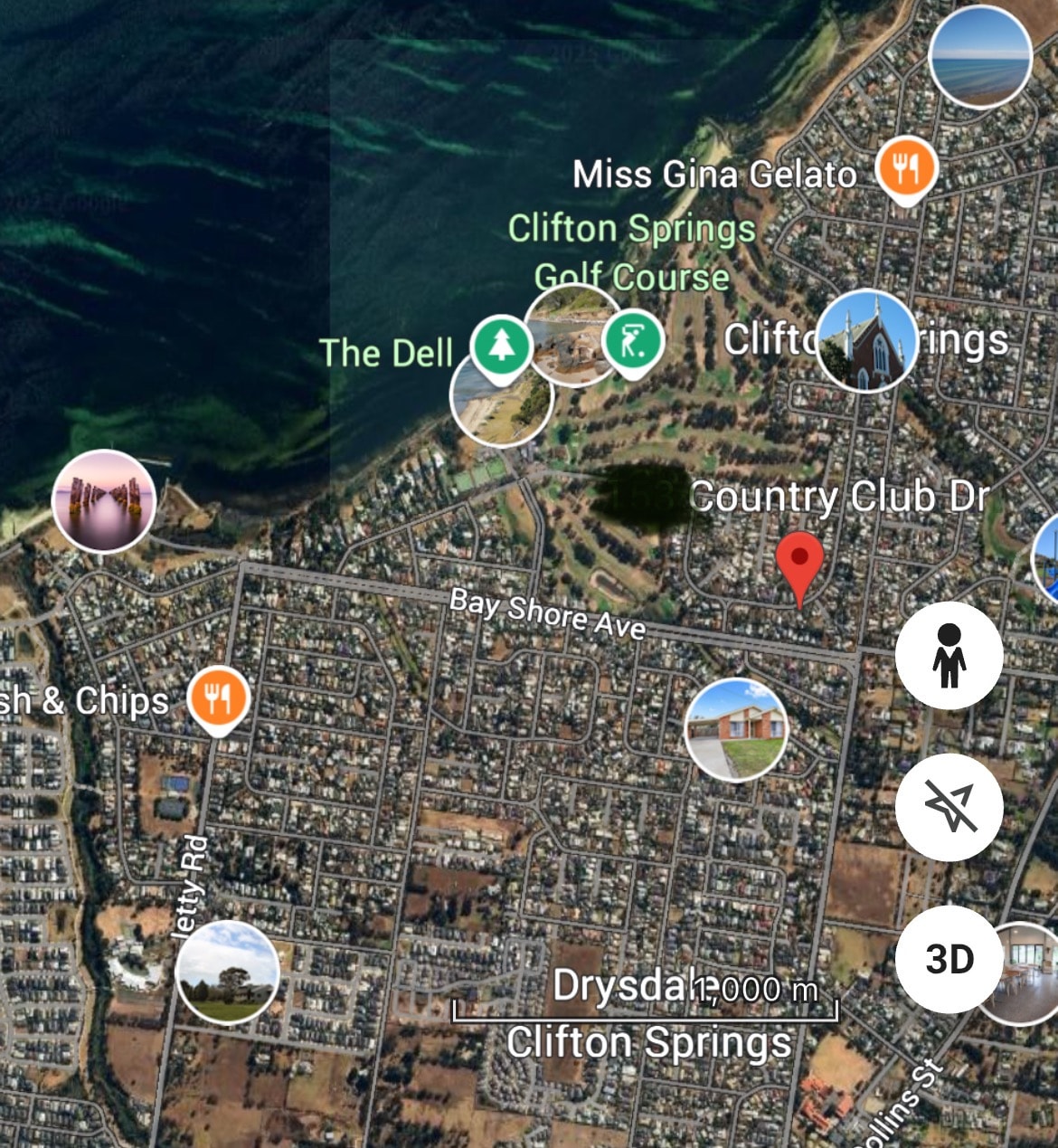Open Street View pegman button

949,655
